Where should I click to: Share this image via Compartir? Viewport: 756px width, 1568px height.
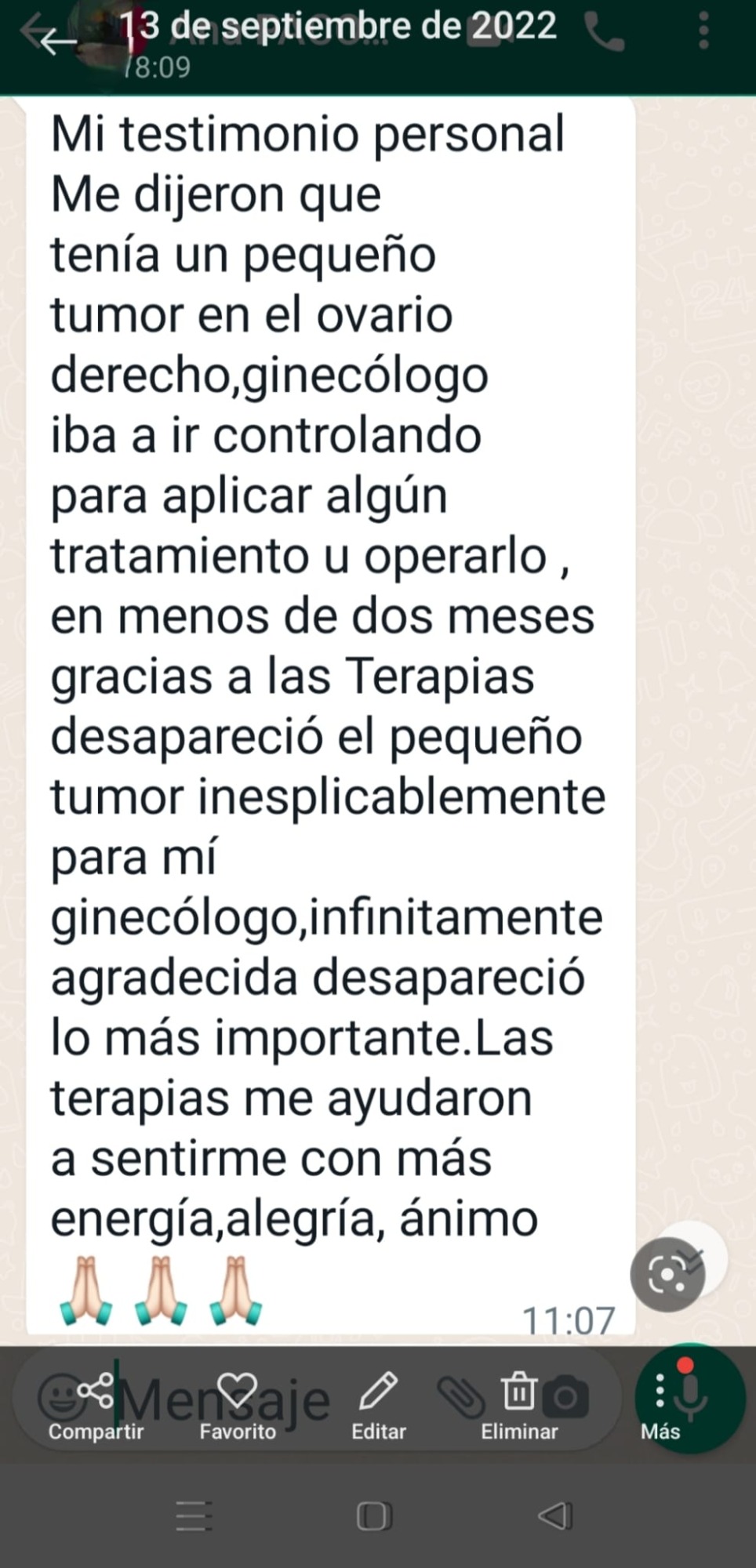coord(96,1408)
